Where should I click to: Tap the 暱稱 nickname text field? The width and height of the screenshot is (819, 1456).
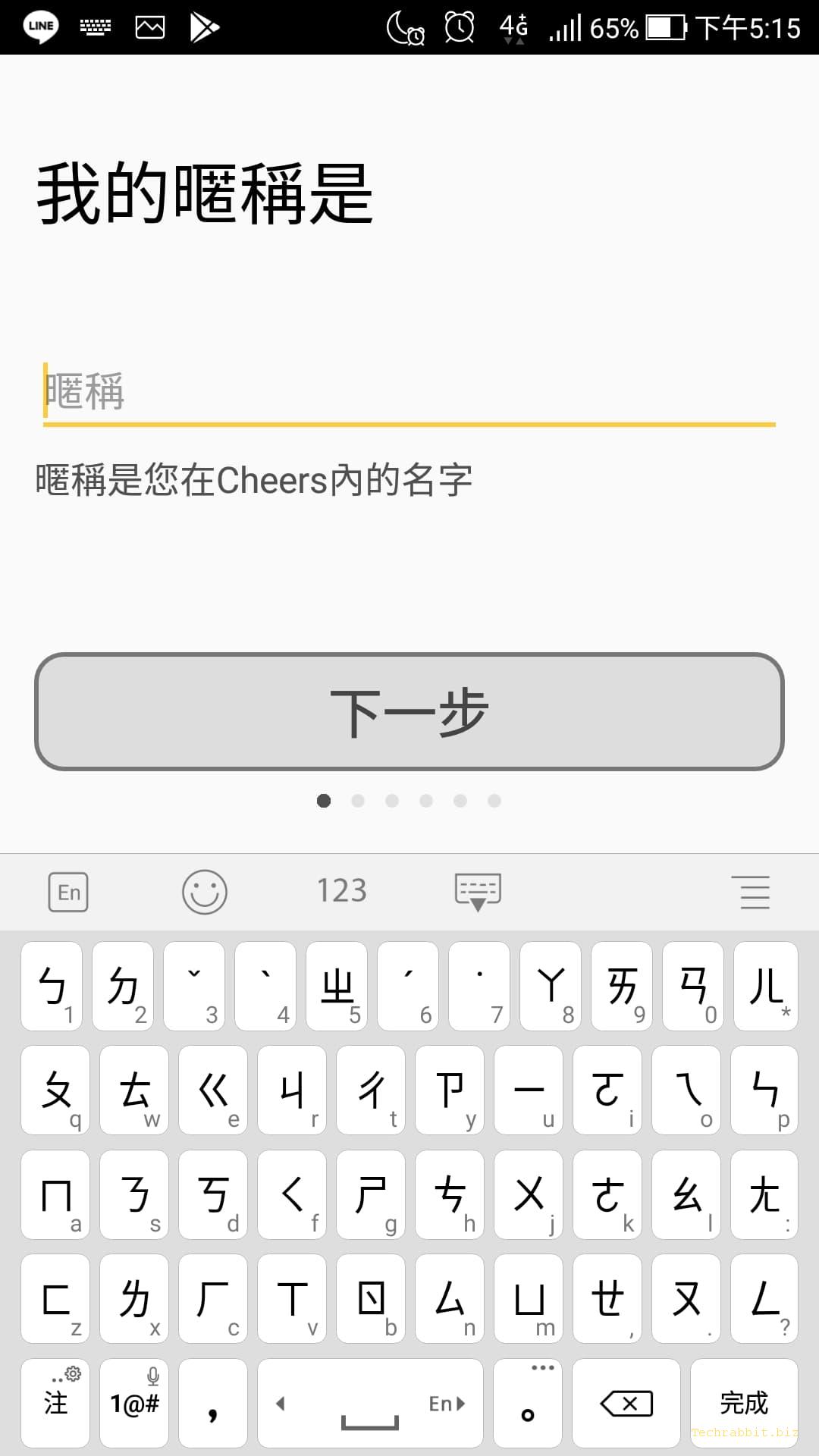(409, 393)
